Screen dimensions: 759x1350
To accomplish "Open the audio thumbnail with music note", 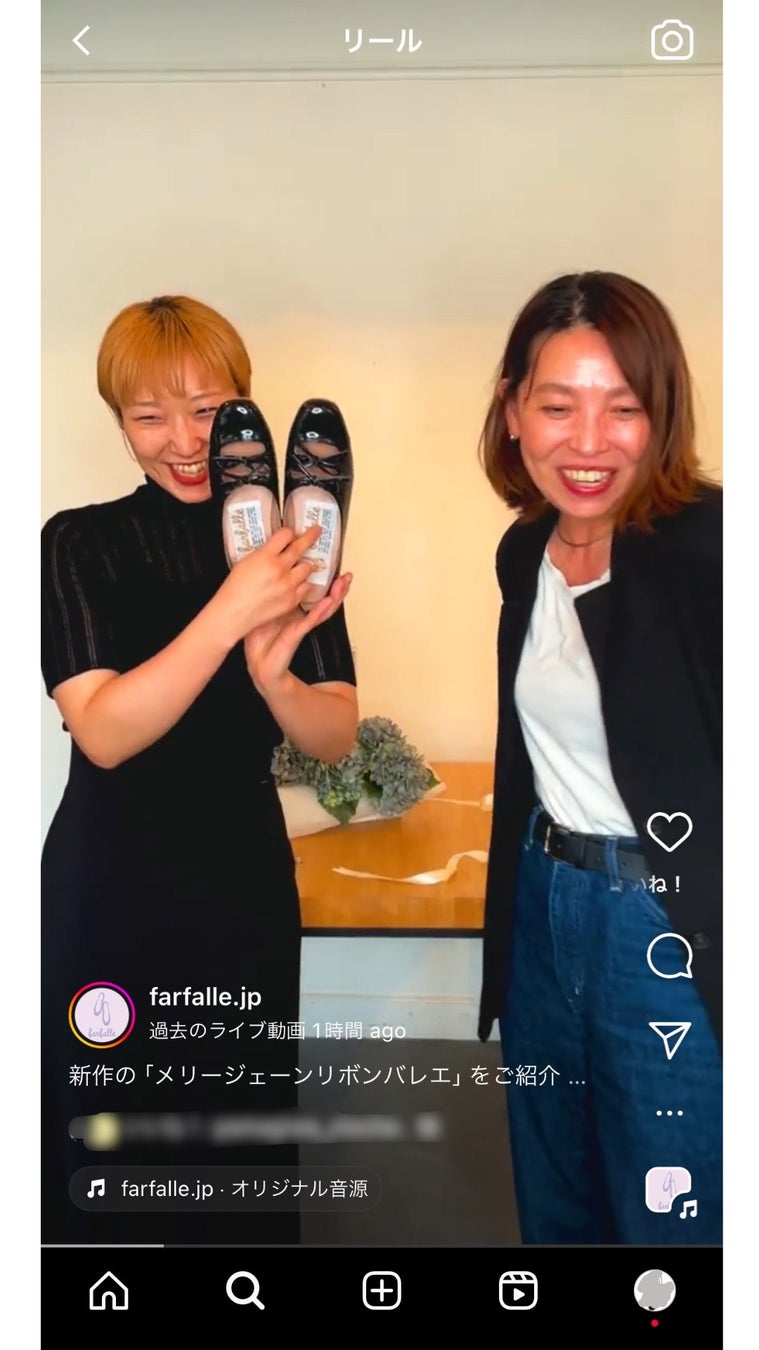I will [x=670, y=1191].
